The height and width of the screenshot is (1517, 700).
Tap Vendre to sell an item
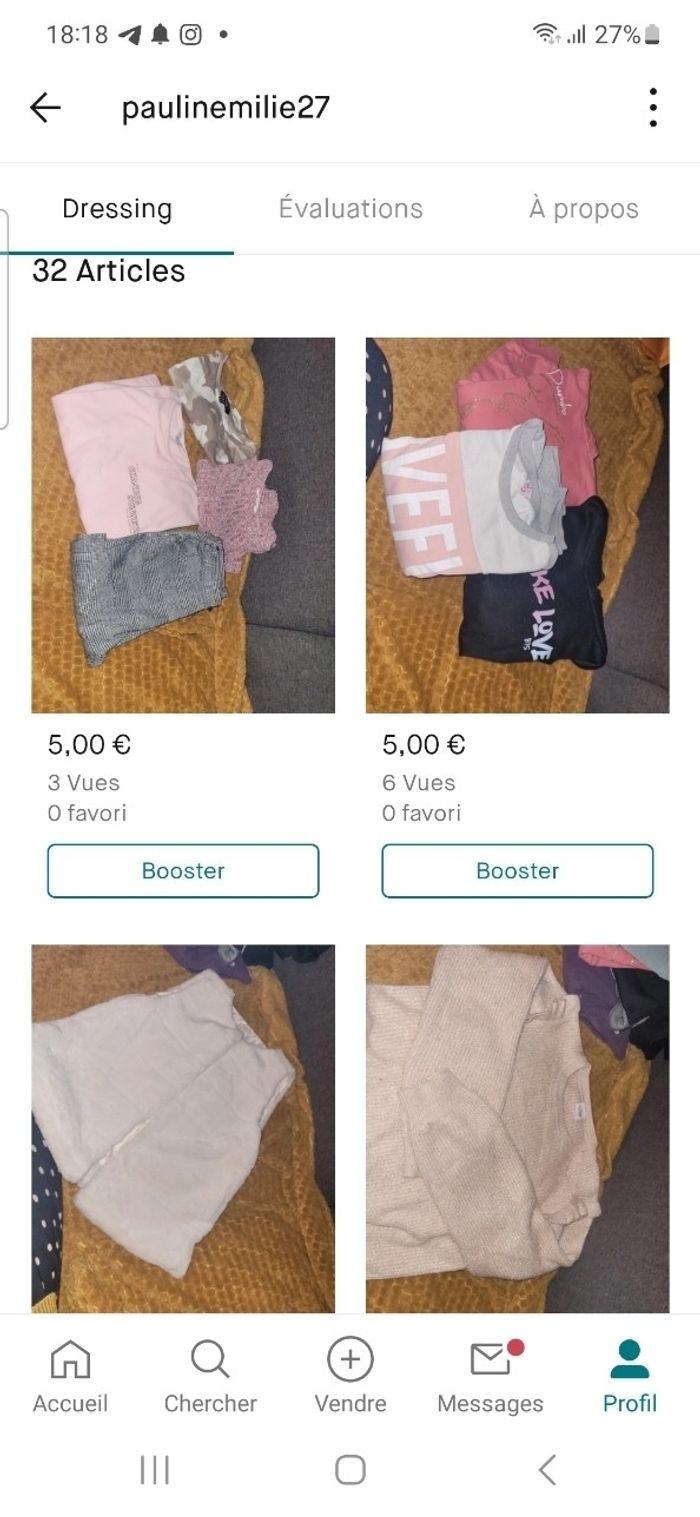[x=350, y=1376]
